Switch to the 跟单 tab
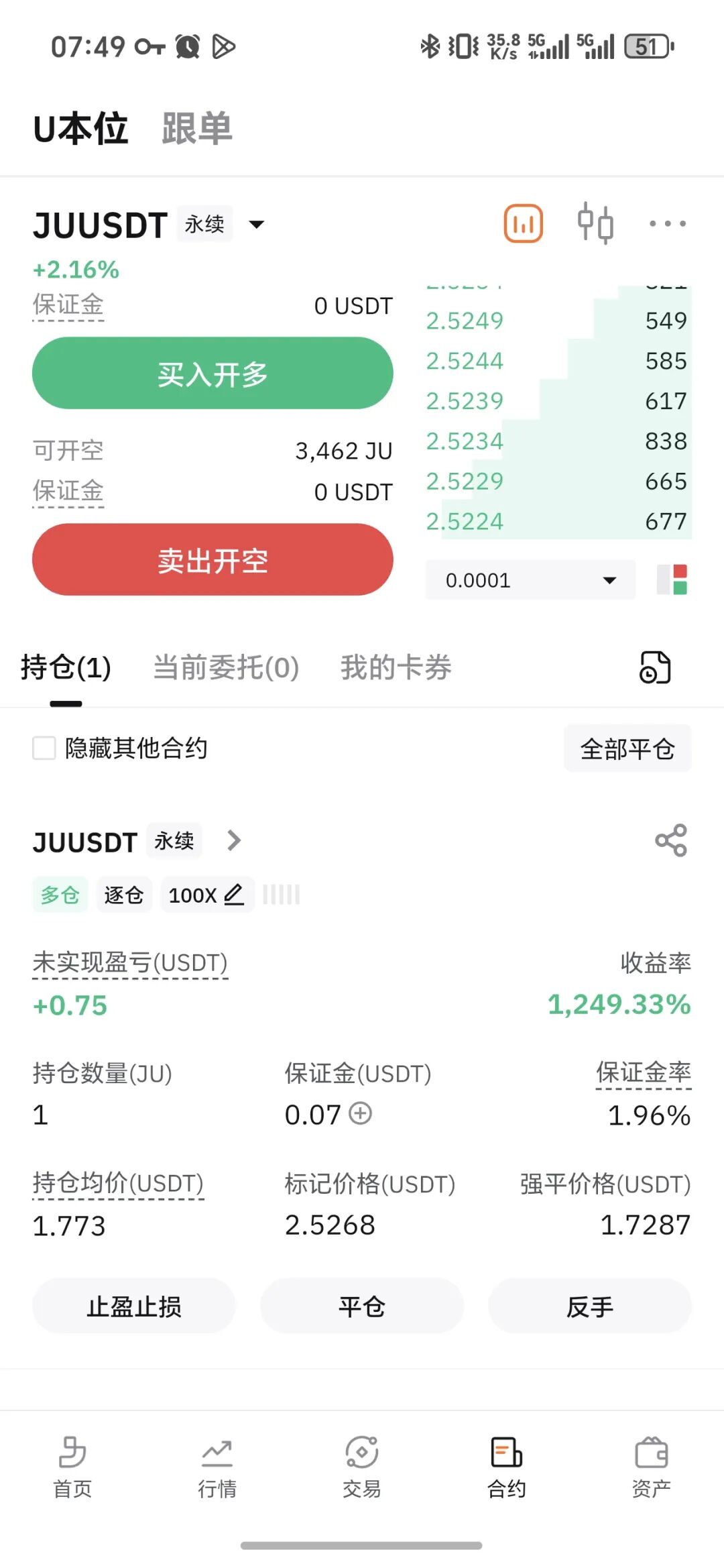 (x=196, y=128)
